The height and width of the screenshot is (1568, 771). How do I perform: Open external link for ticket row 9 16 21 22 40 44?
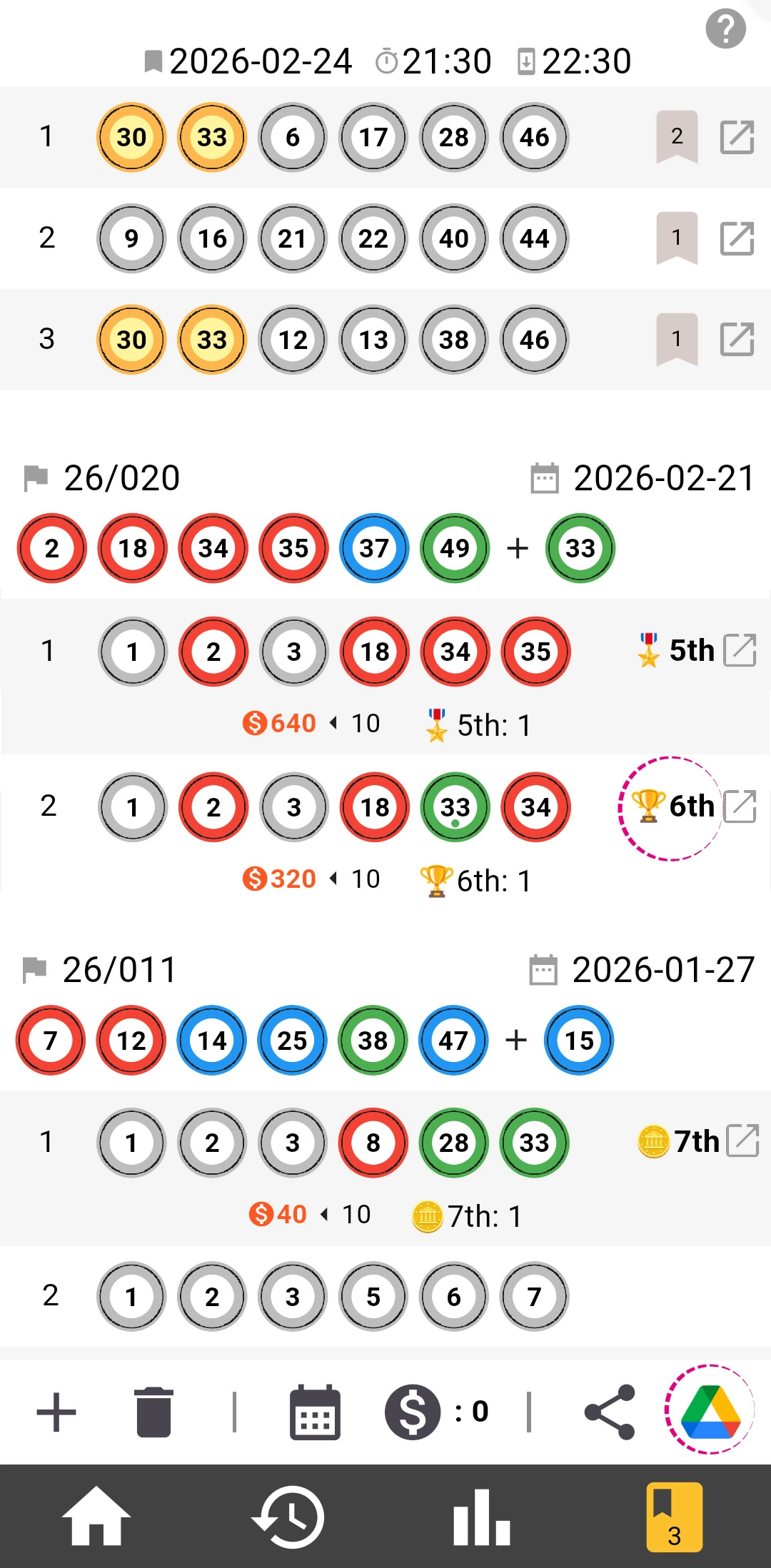pos(737,238)
